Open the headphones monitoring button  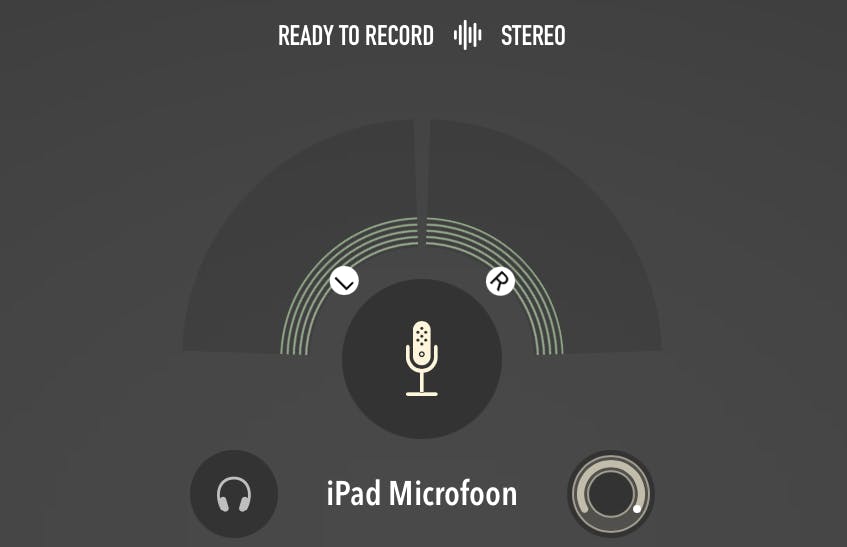[x=234, y=494]
